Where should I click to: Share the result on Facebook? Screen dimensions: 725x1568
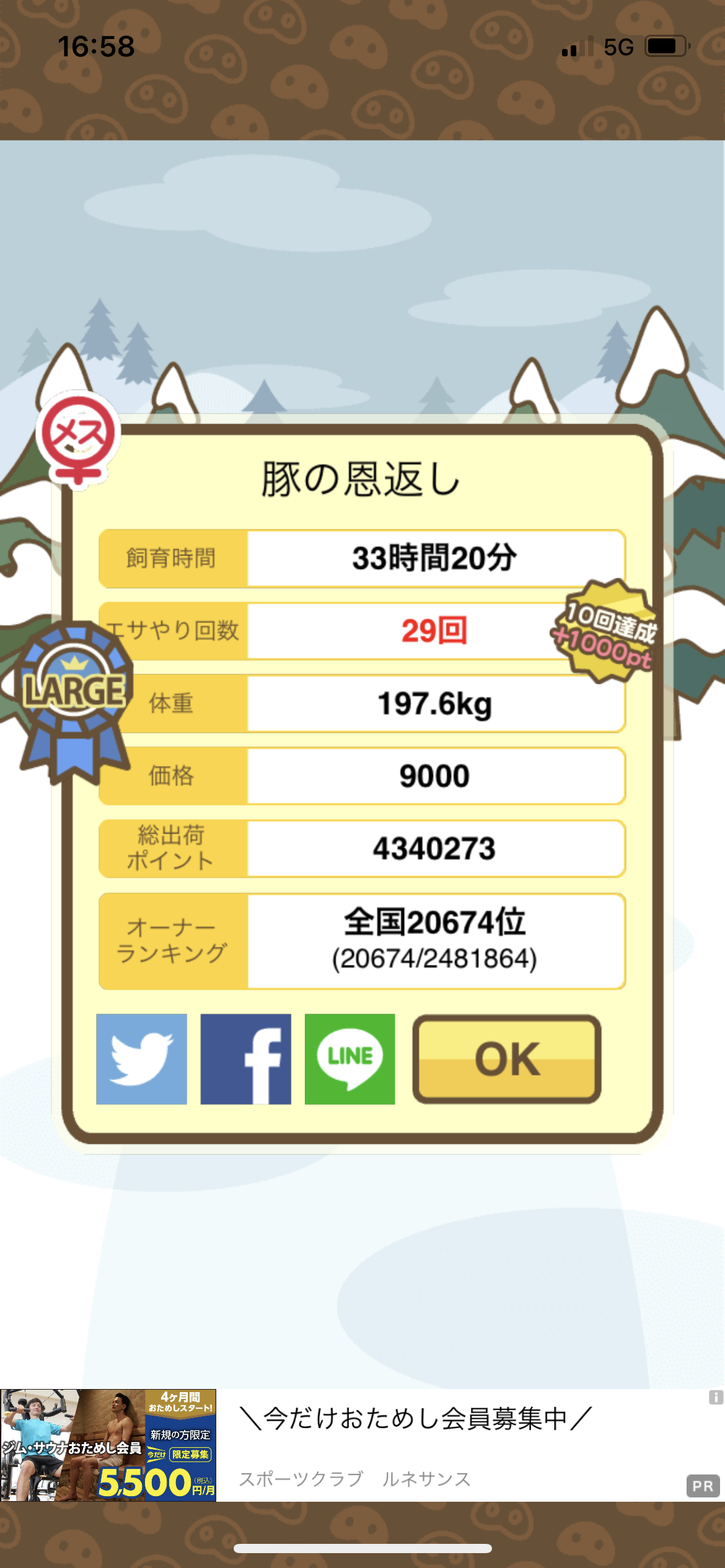245,1058
